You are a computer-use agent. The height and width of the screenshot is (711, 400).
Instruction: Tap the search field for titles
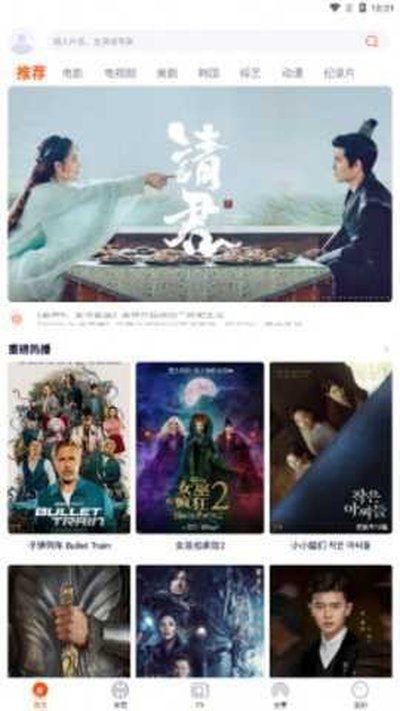coord(204,41)
